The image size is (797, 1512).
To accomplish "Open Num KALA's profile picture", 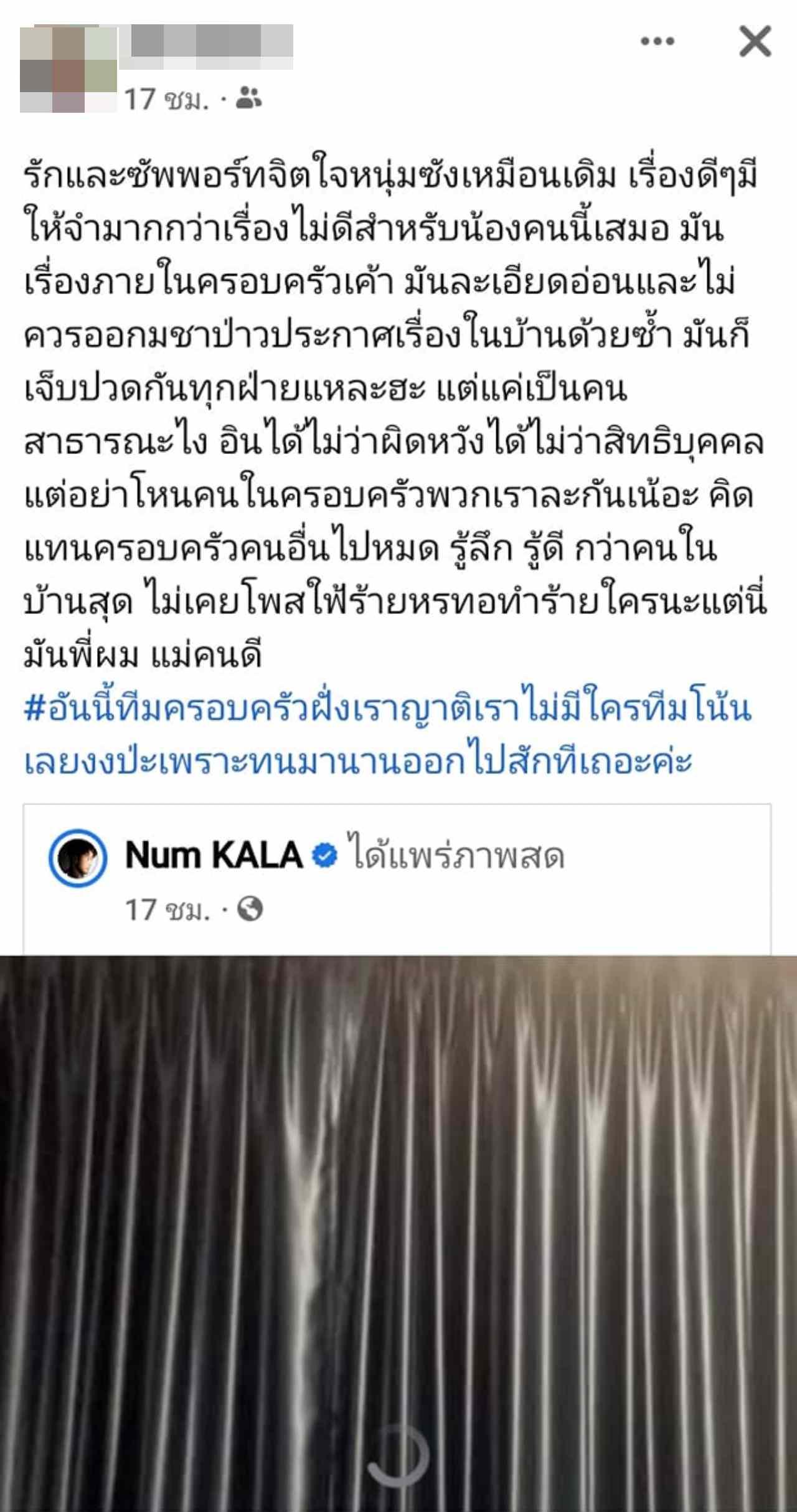I will point(78,858).
